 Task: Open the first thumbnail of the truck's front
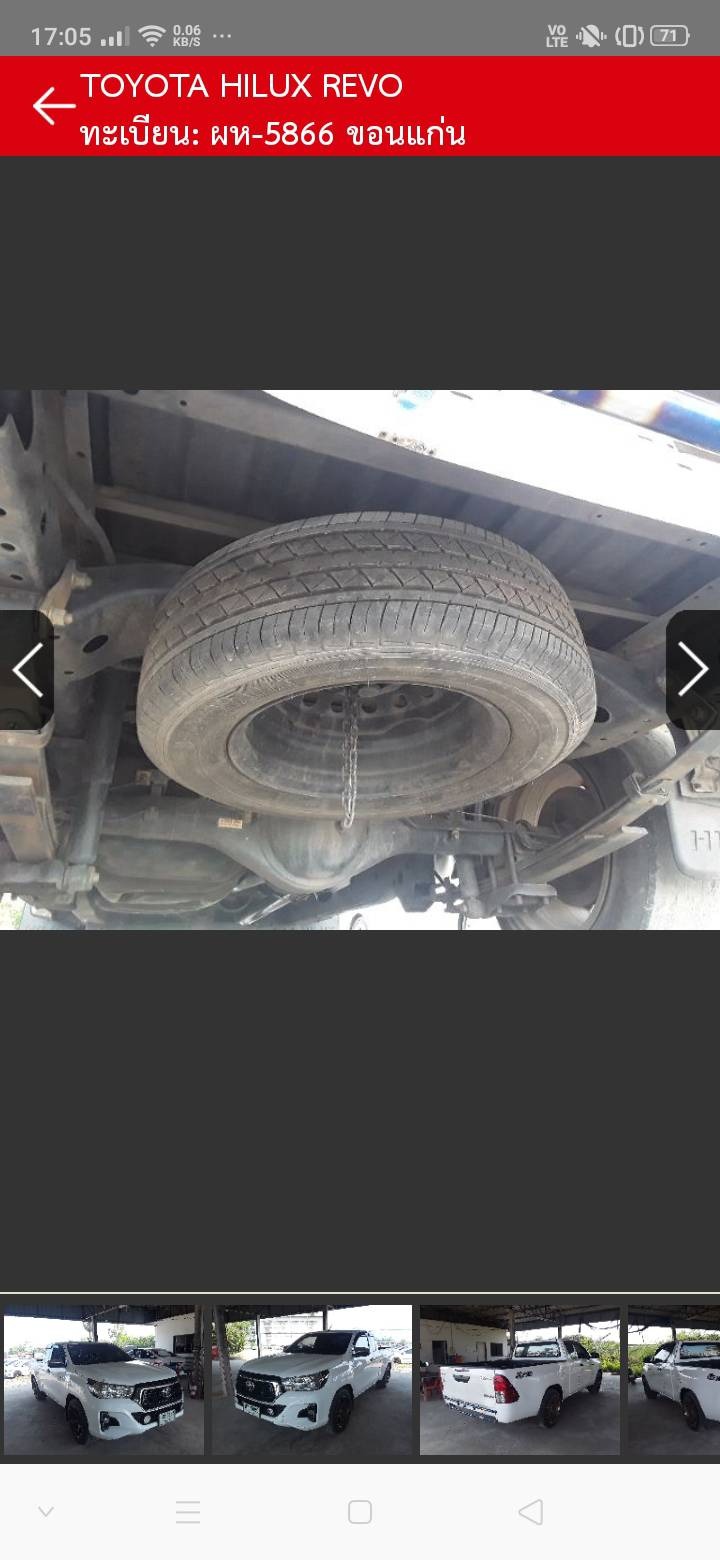[104, 1380]
